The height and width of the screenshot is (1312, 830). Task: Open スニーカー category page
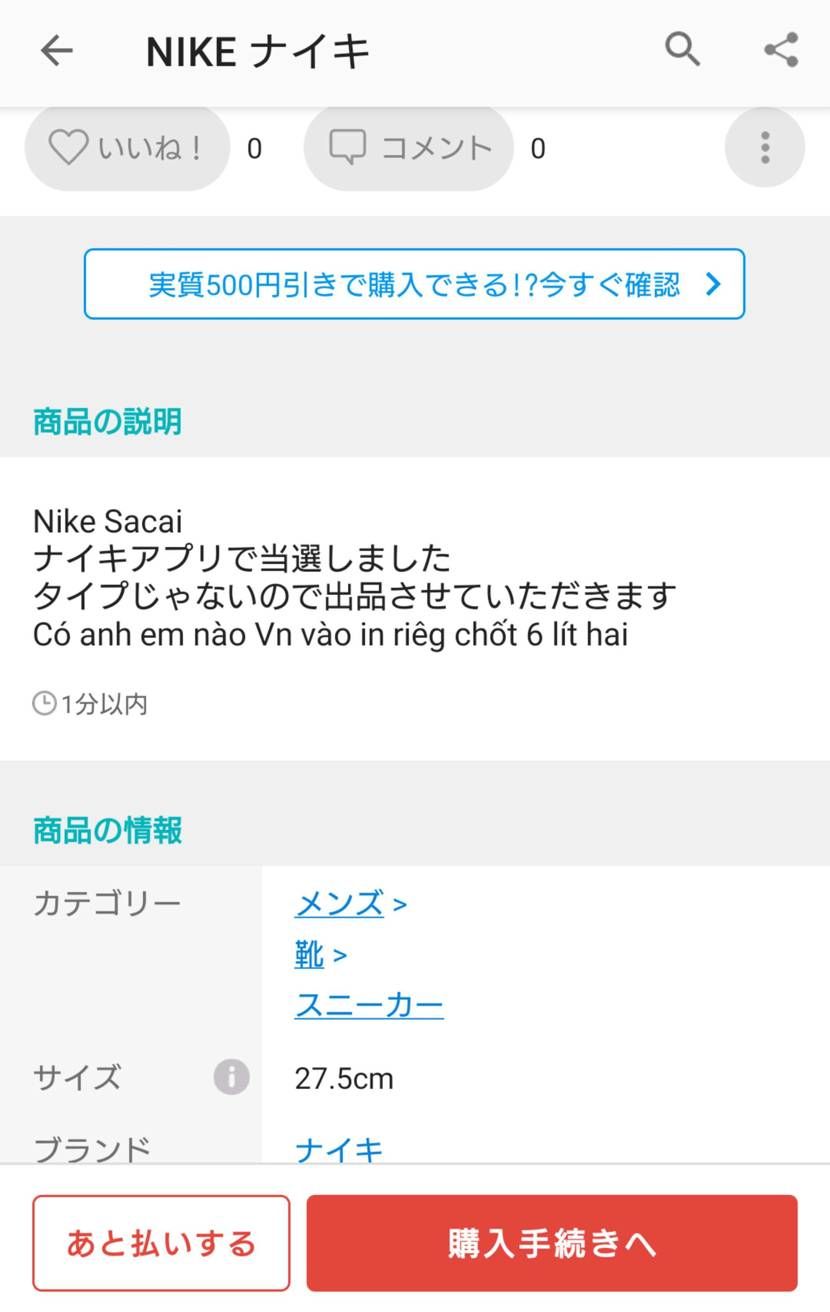368,1005
